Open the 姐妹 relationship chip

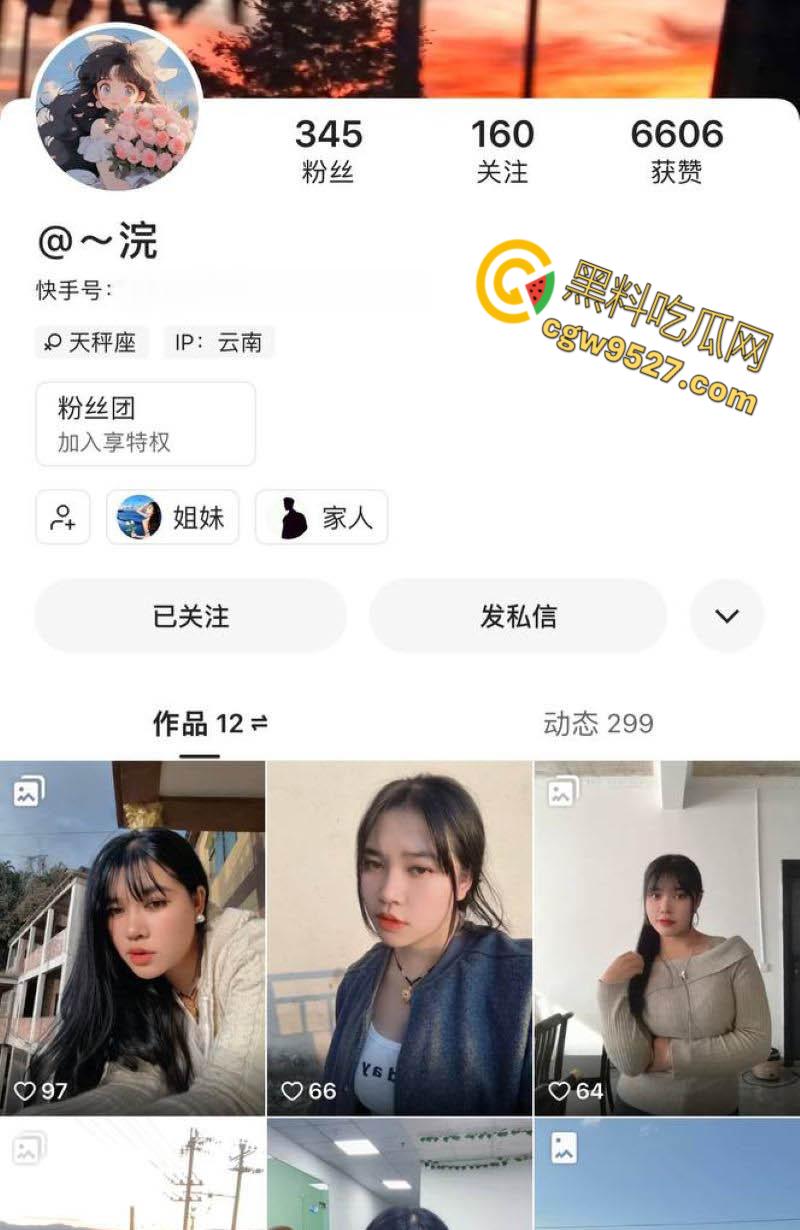click(x=173, y=517)
